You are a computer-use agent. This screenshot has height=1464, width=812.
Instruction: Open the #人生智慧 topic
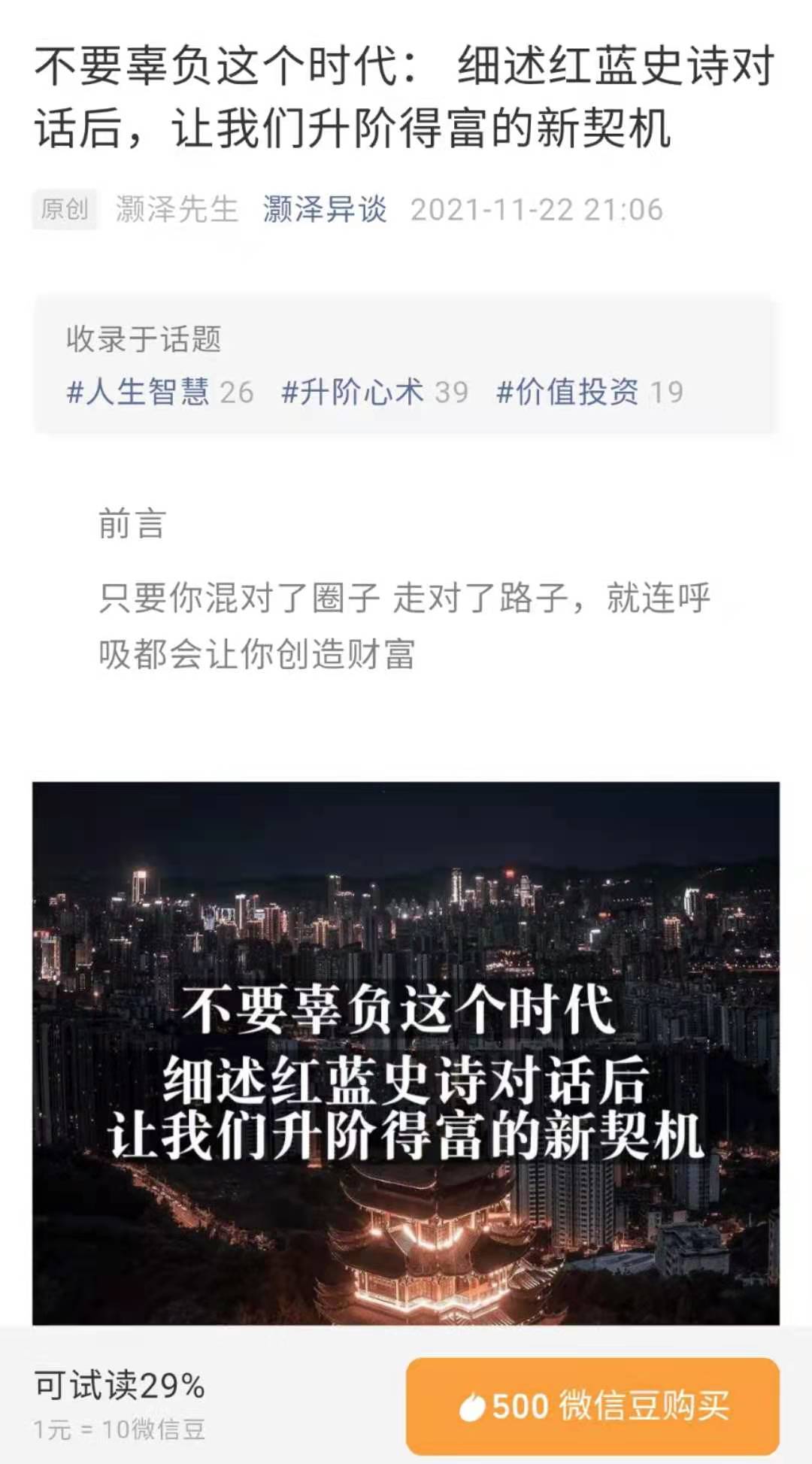coord(138,392)
